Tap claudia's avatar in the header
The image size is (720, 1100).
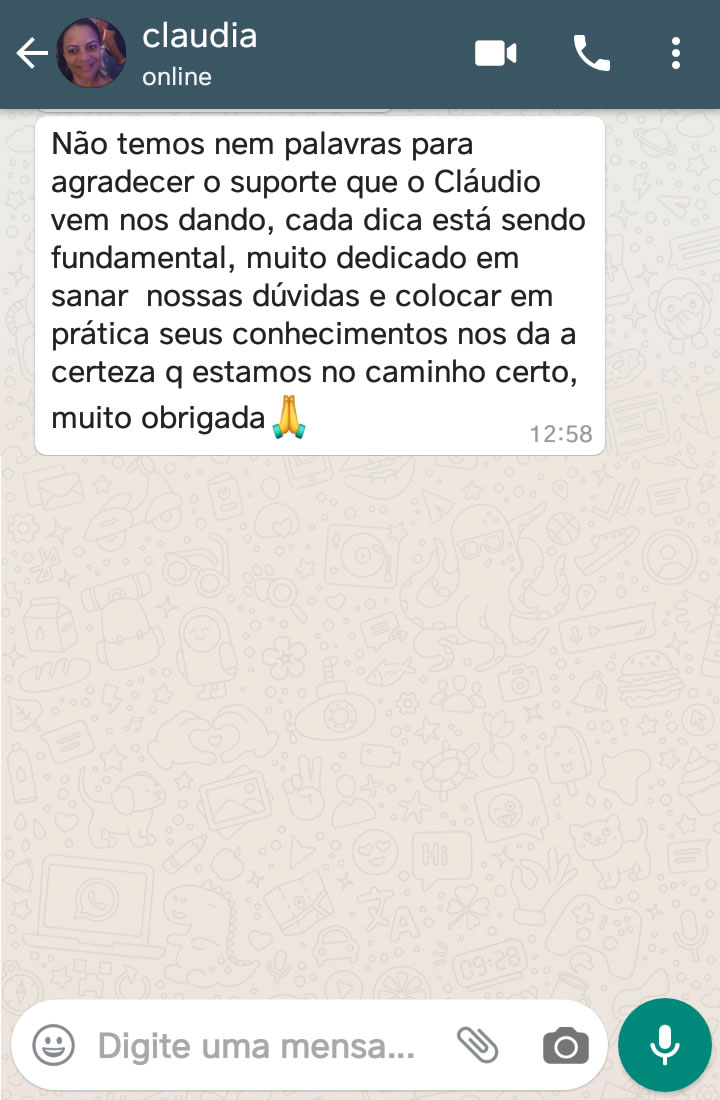[92, 54]
